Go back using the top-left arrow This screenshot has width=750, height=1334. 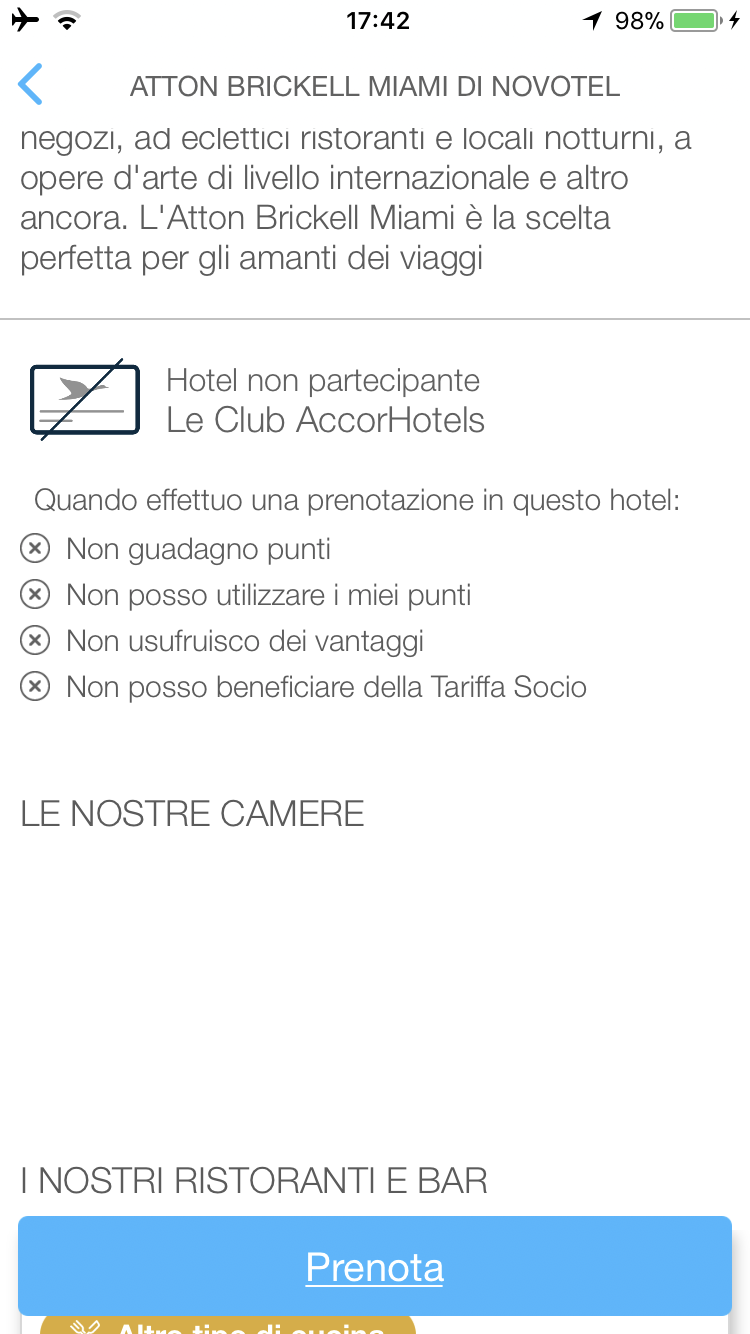(31, 85)
